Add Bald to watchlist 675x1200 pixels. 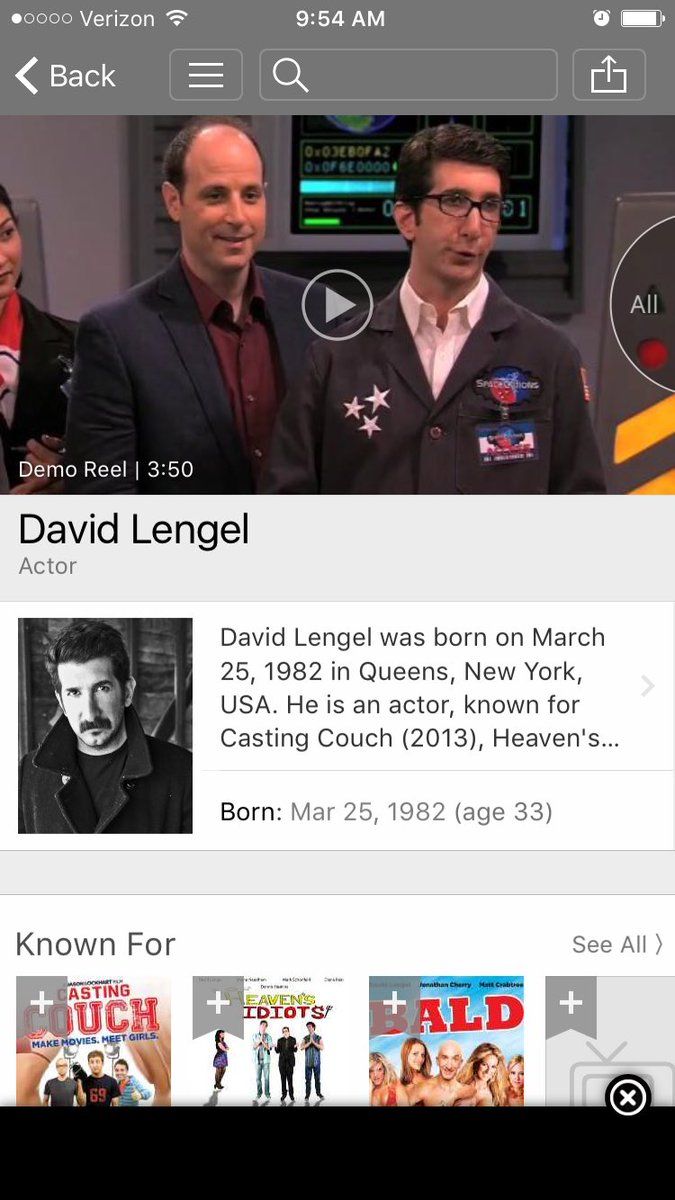point(394,1004)
